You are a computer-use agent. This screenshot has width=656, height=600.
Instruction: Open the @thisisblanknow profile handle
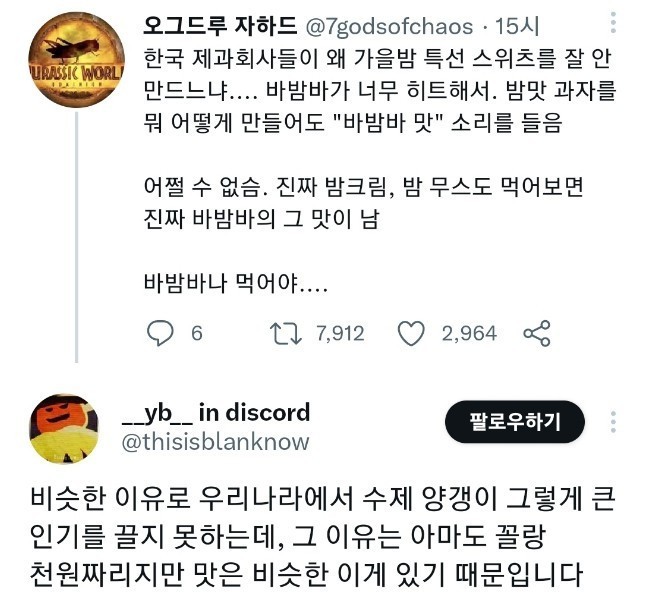(x=214, y=441)
